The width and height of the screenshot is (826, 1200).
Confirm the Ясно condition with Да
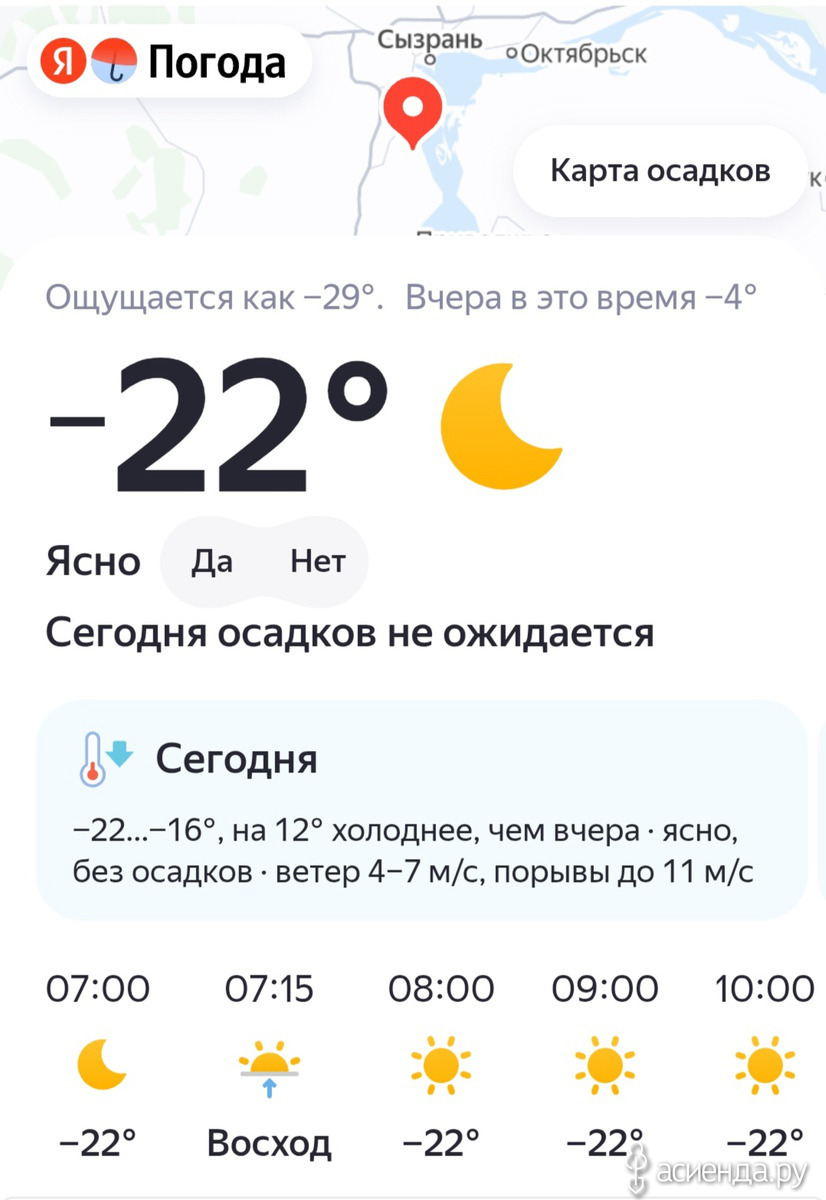[212, 562]
